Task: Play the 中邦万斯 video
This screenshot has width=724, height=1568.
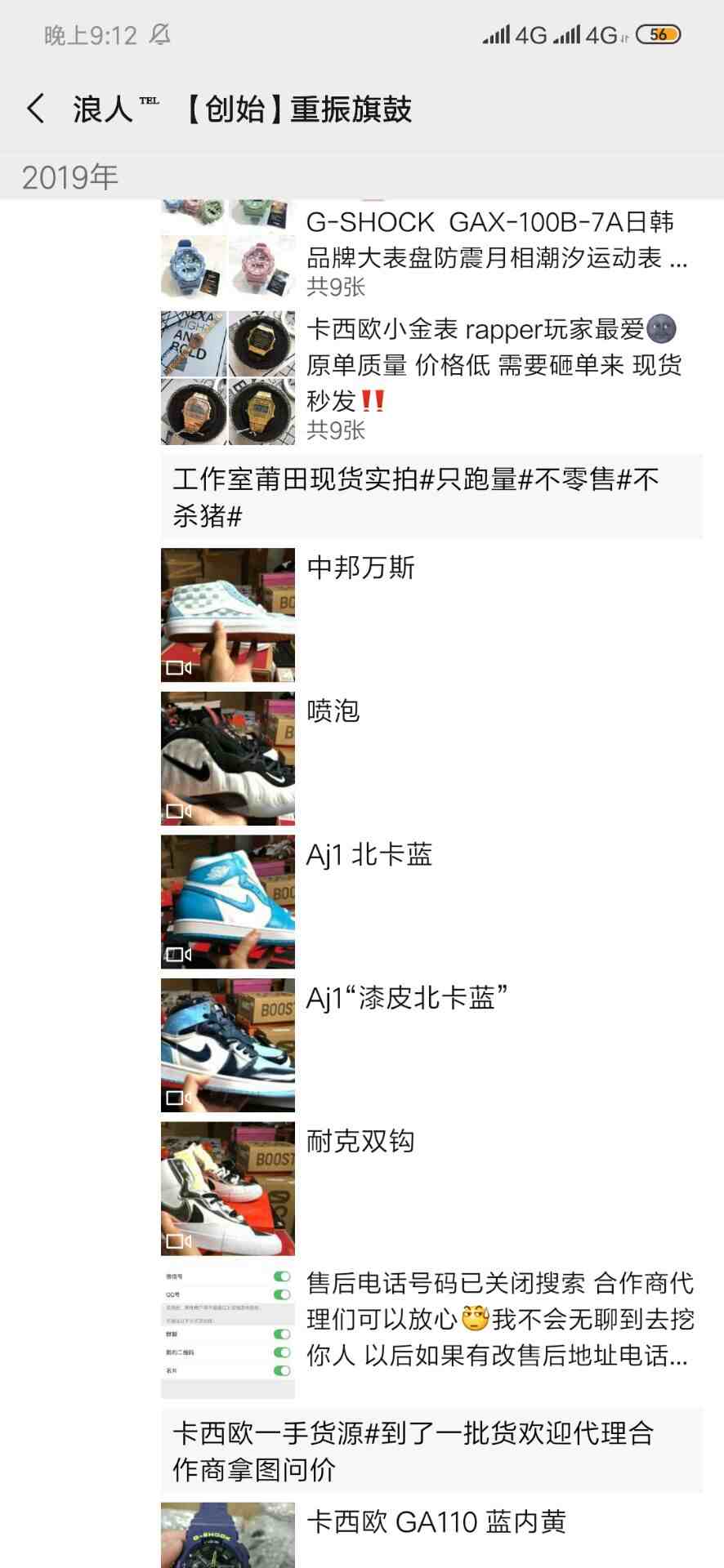Action: (228, 615)
